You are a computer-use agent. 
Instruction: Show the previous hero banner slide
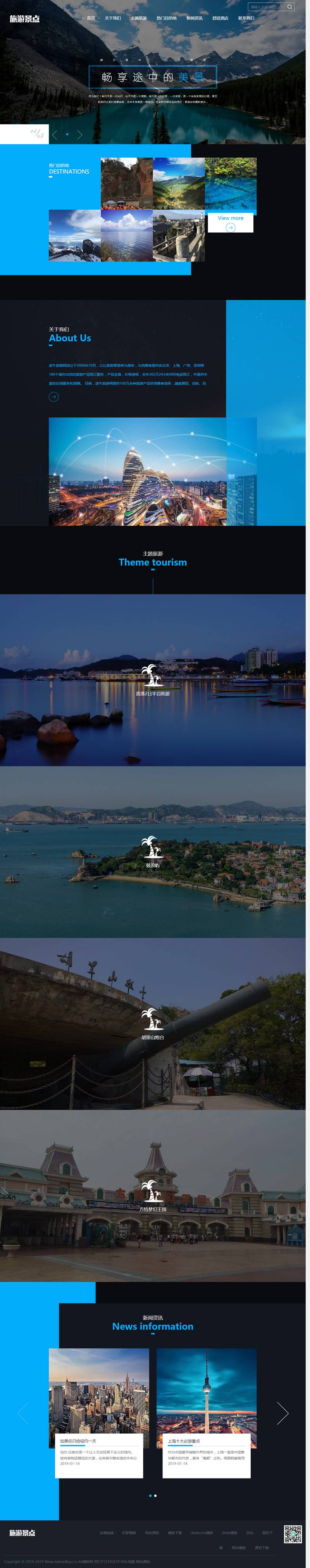pos(55,134)
